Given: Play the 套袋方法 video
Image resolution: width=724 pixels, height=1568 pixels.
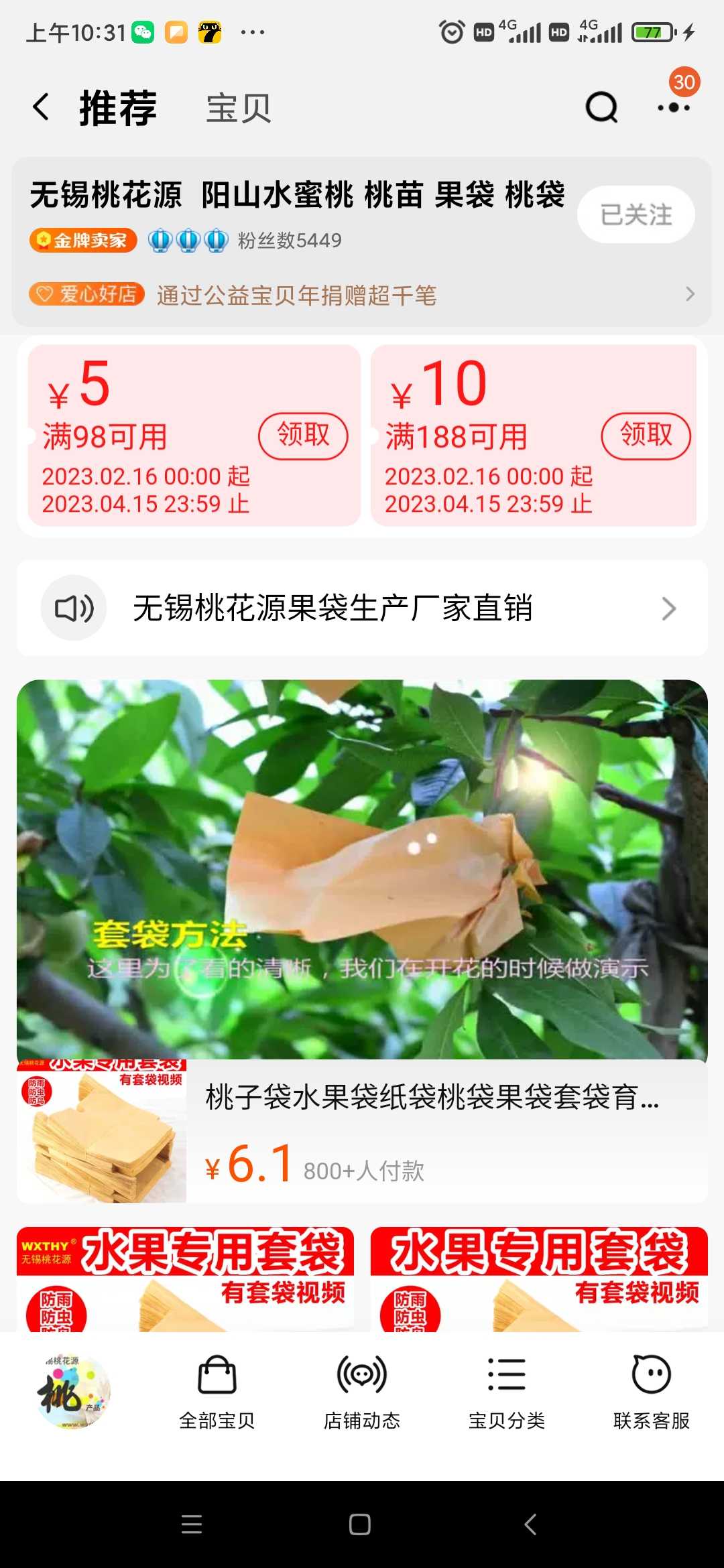Looking at the screenshot, I should click(362, 869).
